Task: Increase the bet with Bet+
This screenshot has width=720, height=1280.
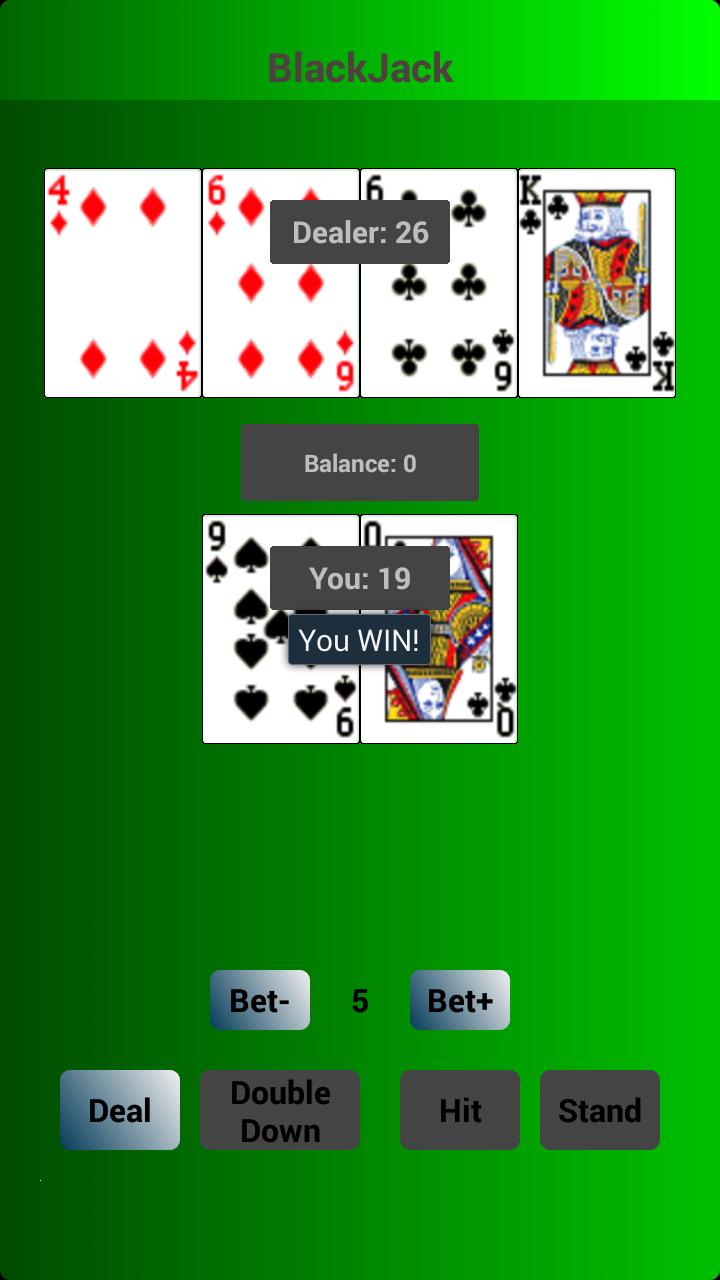Action: [x=460, y=1000]
